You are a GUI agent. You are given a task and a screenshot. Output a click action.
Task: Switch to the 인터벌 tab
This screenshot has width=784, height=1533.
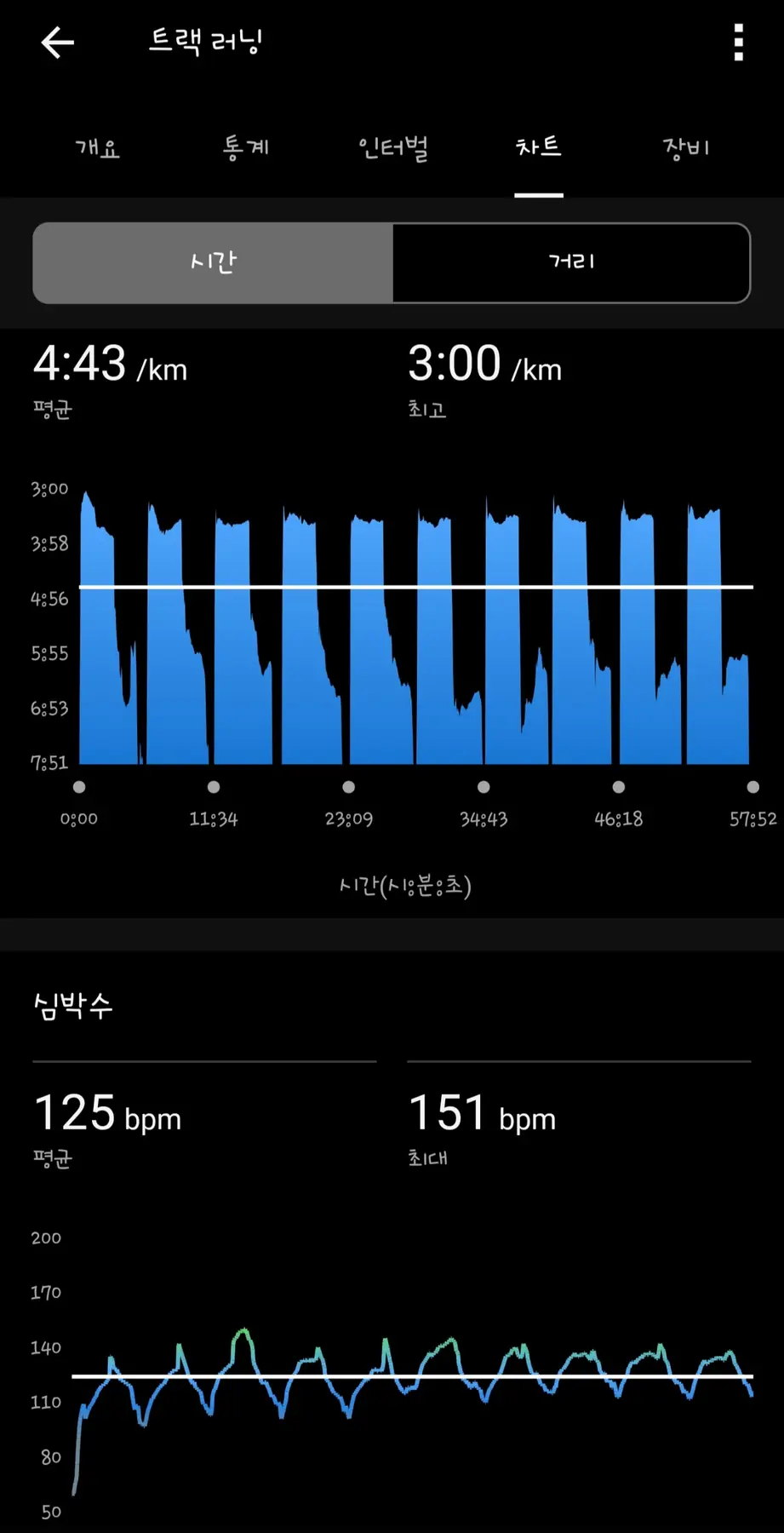[392, 148]
